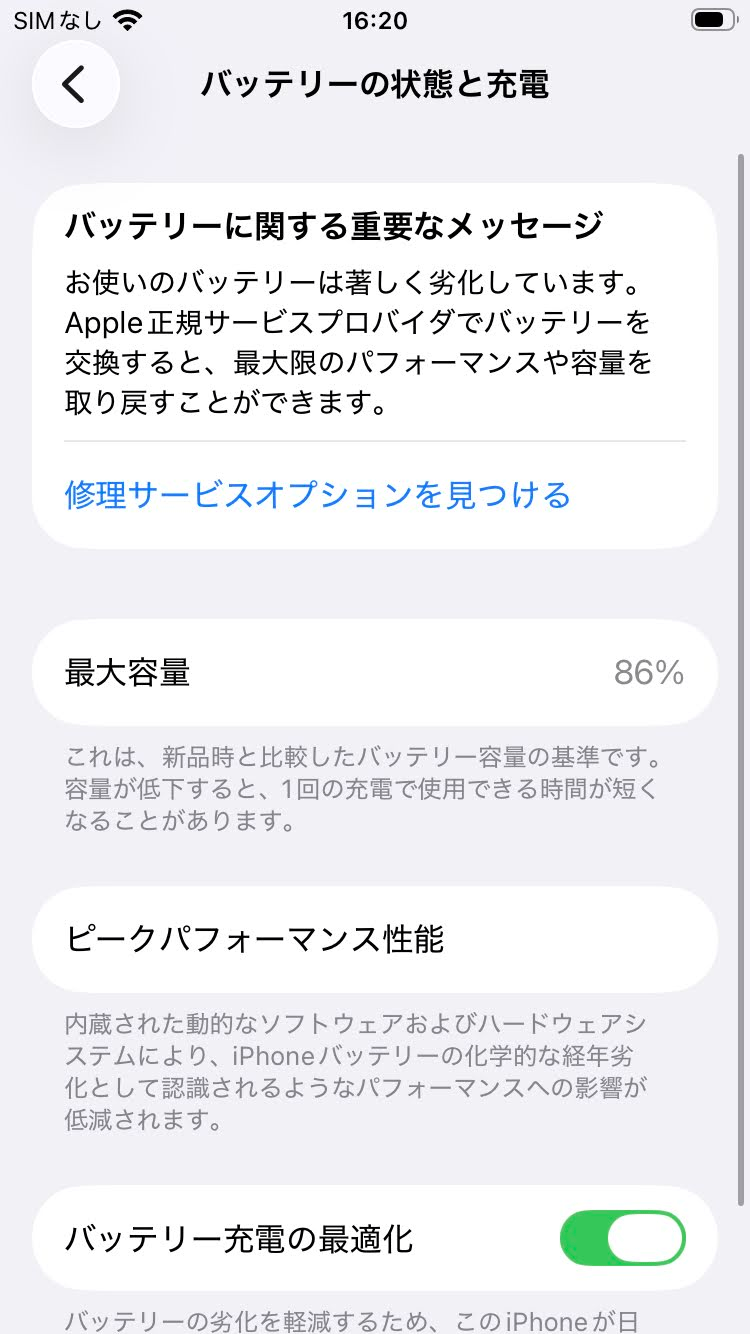Open the "修理サービスオプションを見つける" link
The image size is (750, 1334).
pos(318,495)
